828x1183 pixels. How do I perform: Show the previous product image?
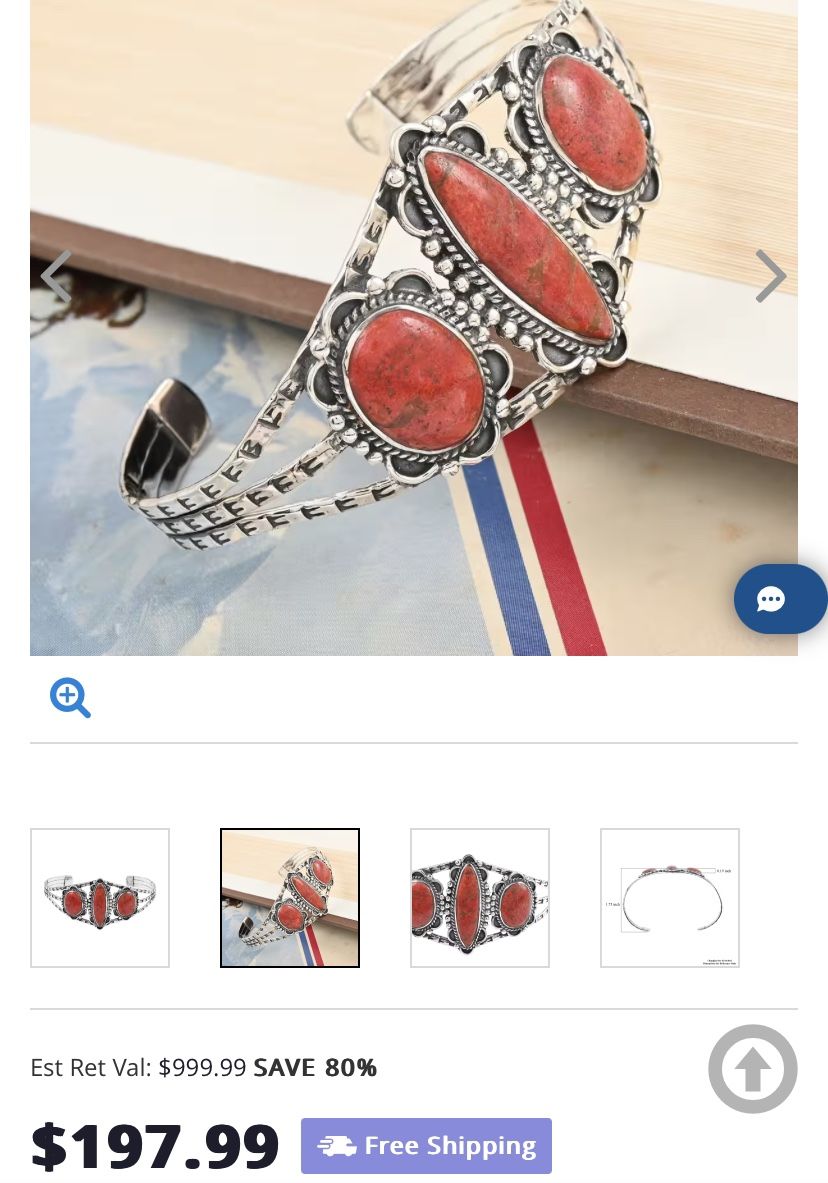click(56, 276)
